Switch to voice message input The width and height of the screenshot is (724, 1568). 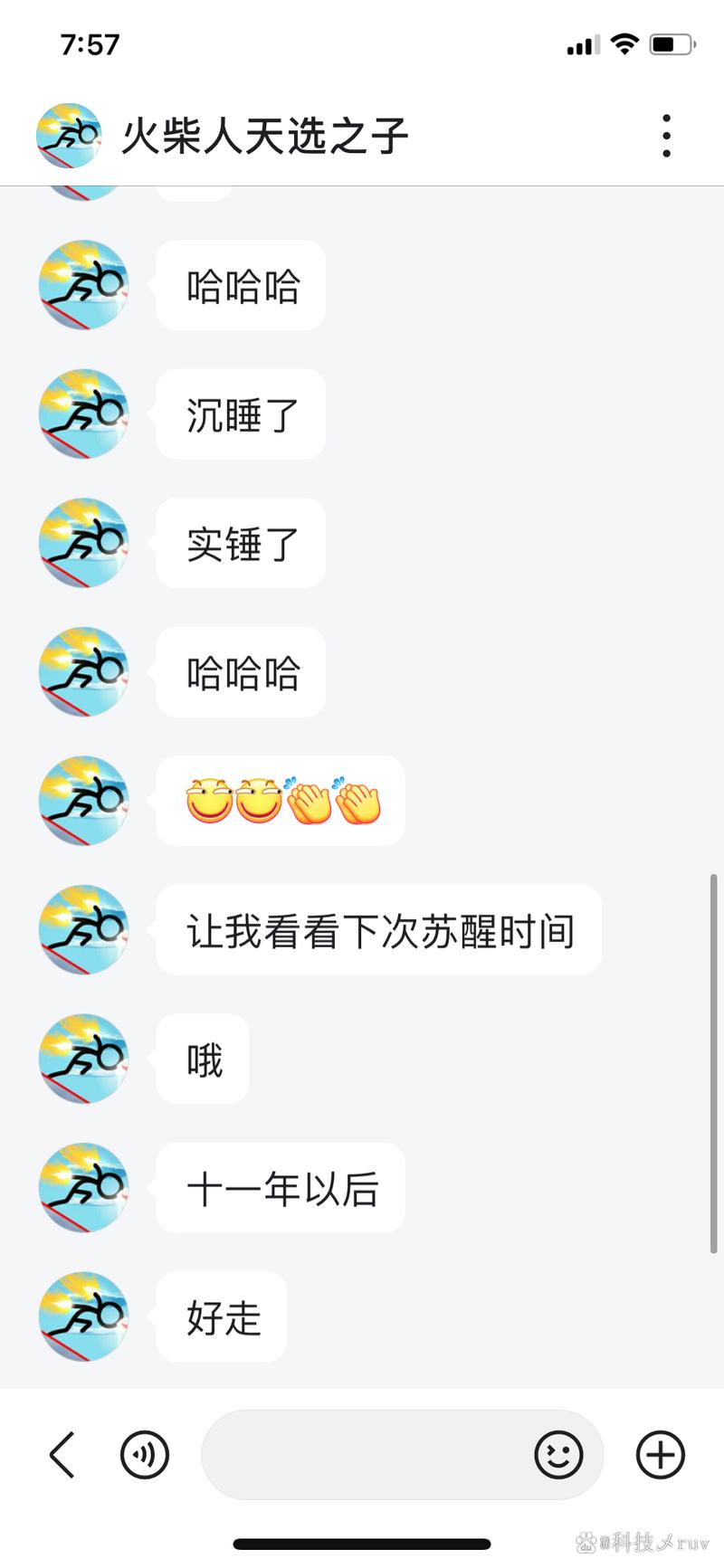click(x=145, y=1455)
